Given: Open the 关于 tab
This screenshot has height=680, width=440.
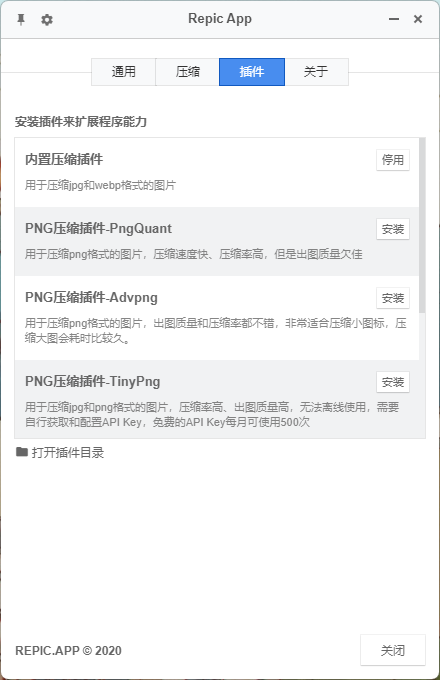Looking at the screenshot, I should click(x=316, y=72).
